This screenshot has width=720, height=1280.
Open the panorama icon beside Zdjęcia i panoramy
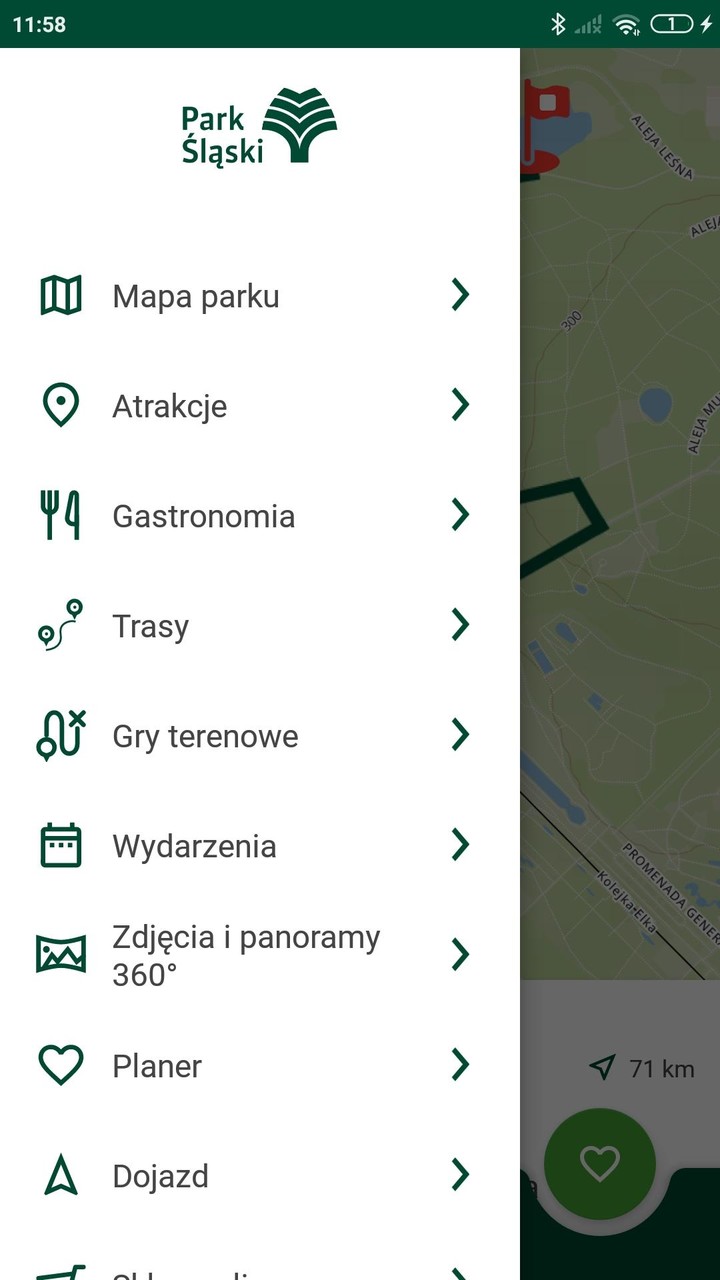pyautogui.click(x=60, y=953)
